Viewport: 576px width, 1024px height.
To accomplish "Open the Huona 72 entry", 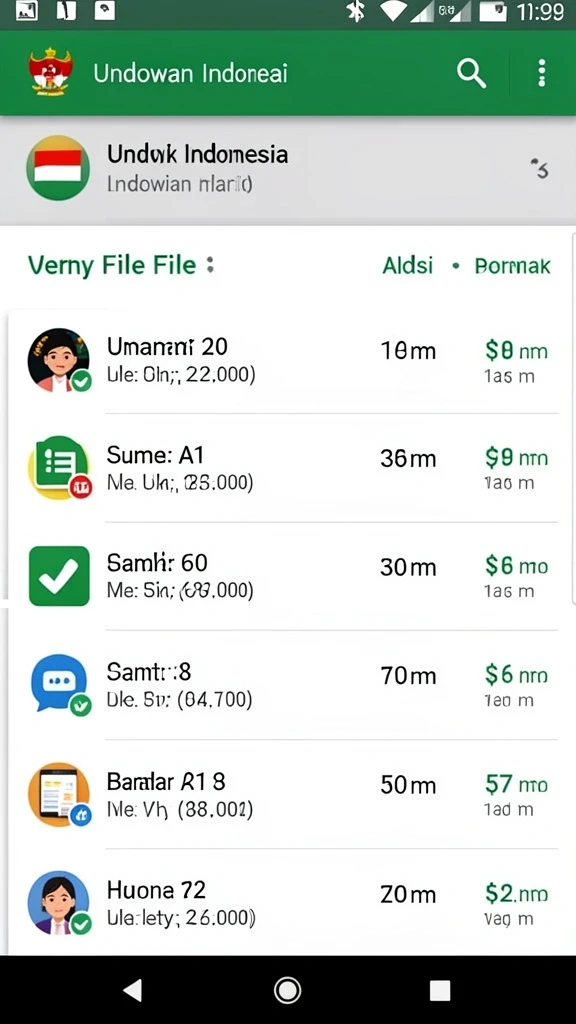I will coord(288,903).
